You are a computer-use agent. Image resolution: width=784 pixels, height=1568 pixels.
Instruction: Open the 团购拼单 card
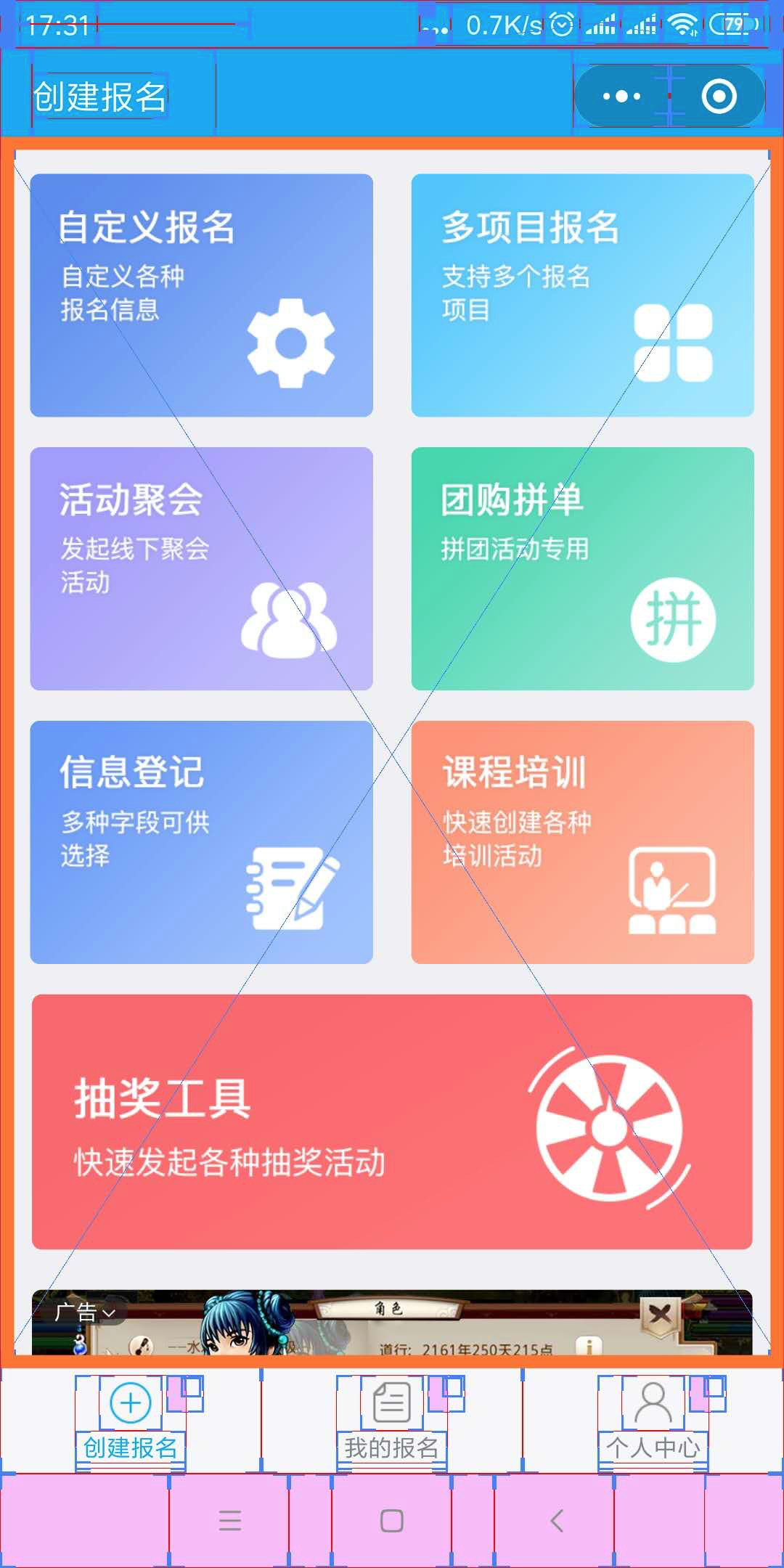click(x=582, y=568)
